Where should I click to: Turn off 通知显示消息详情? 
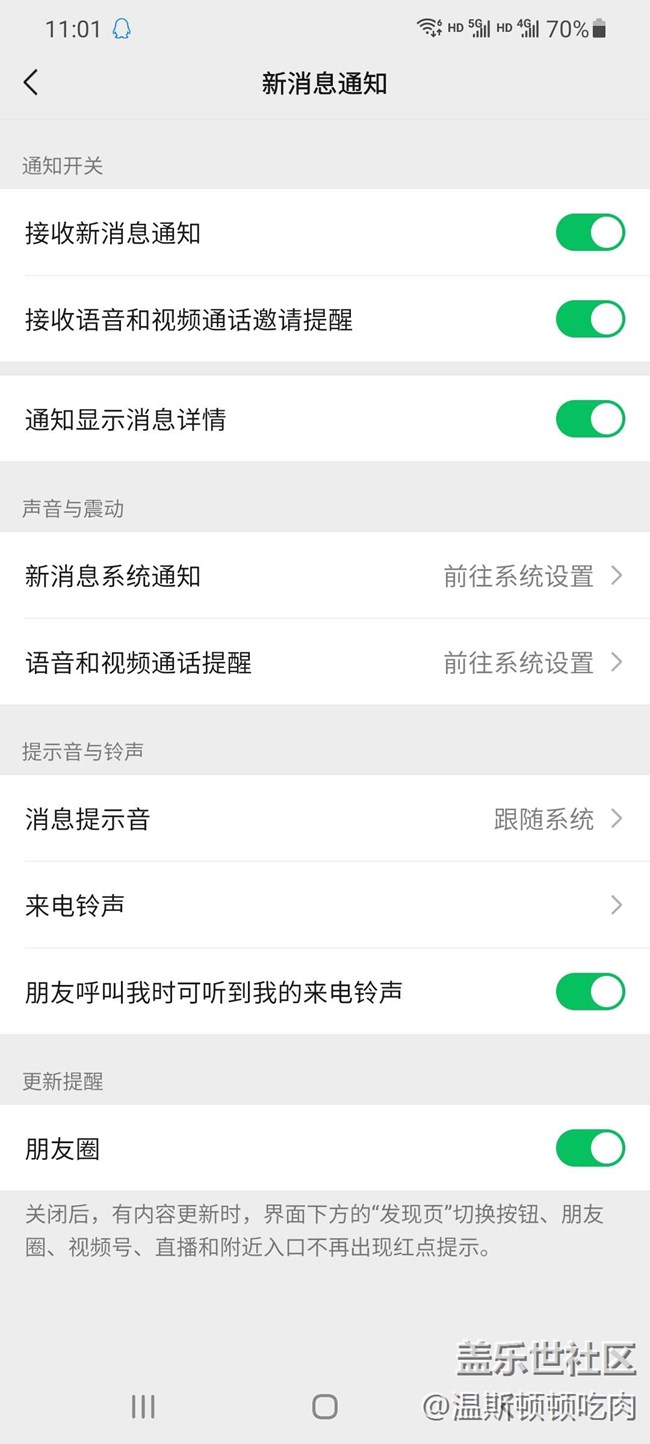tap(590, 419)
